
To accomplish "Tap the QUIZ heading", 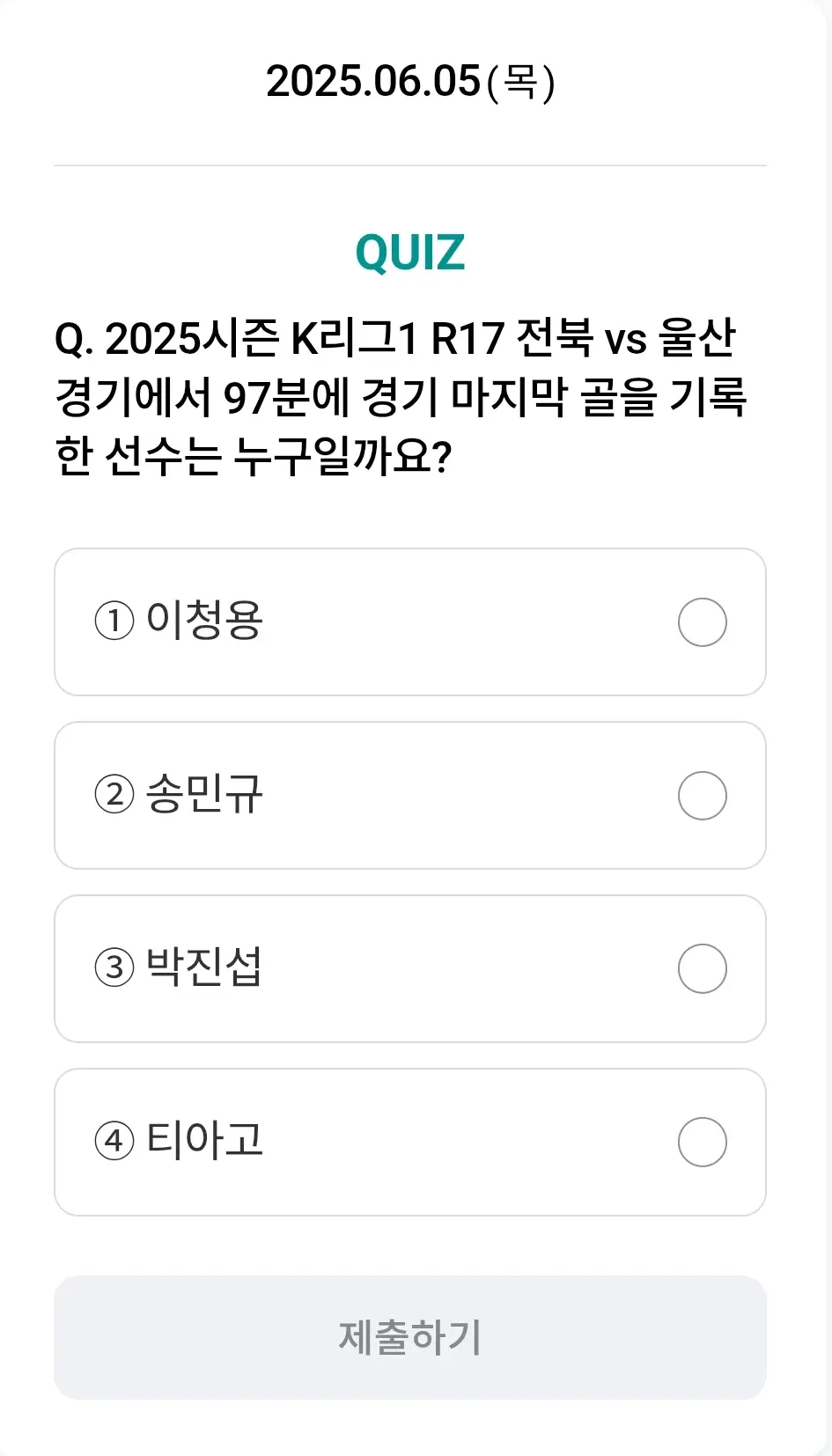I will pos(410,253).
